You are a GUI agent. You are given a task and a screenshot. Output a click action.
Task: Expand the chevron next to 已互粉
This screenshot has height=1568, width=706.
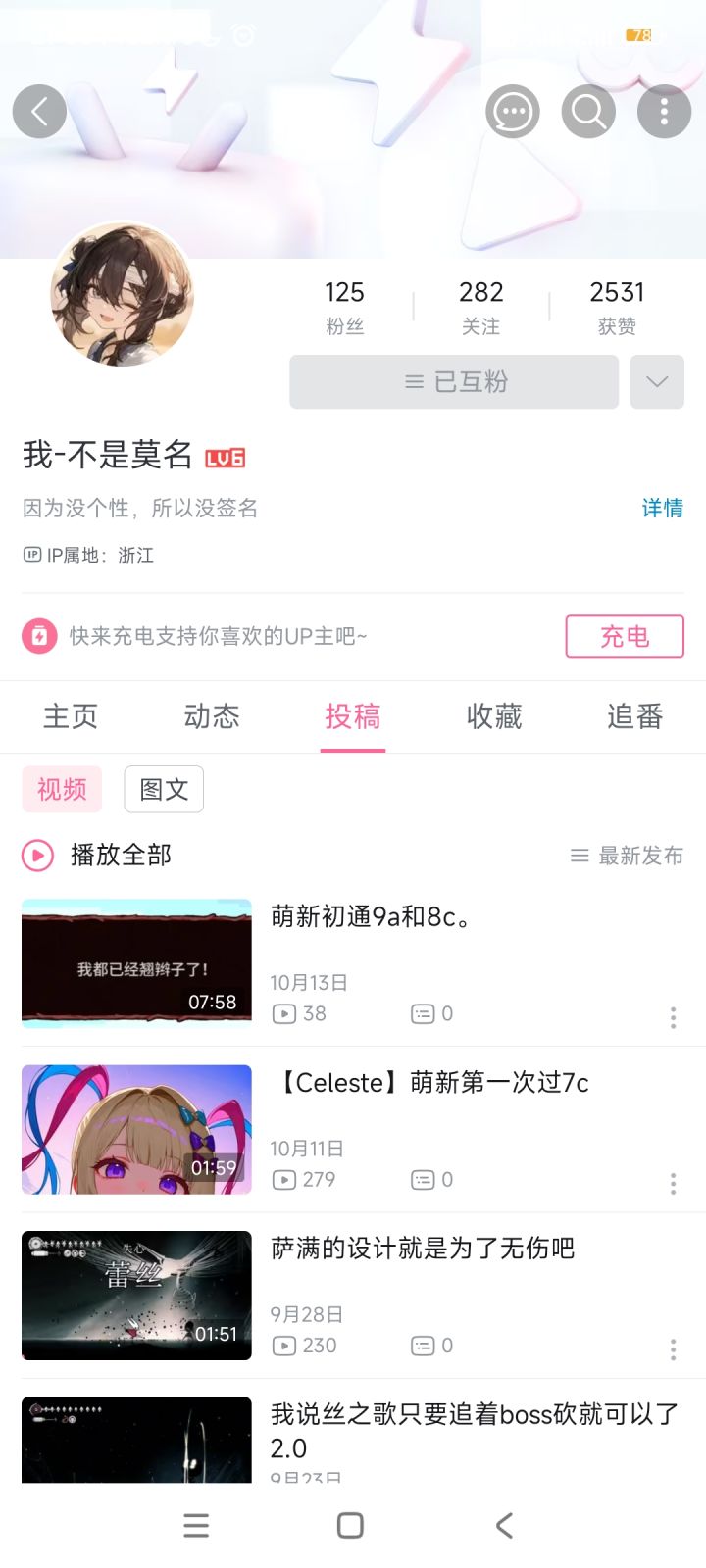coord(657,382)
